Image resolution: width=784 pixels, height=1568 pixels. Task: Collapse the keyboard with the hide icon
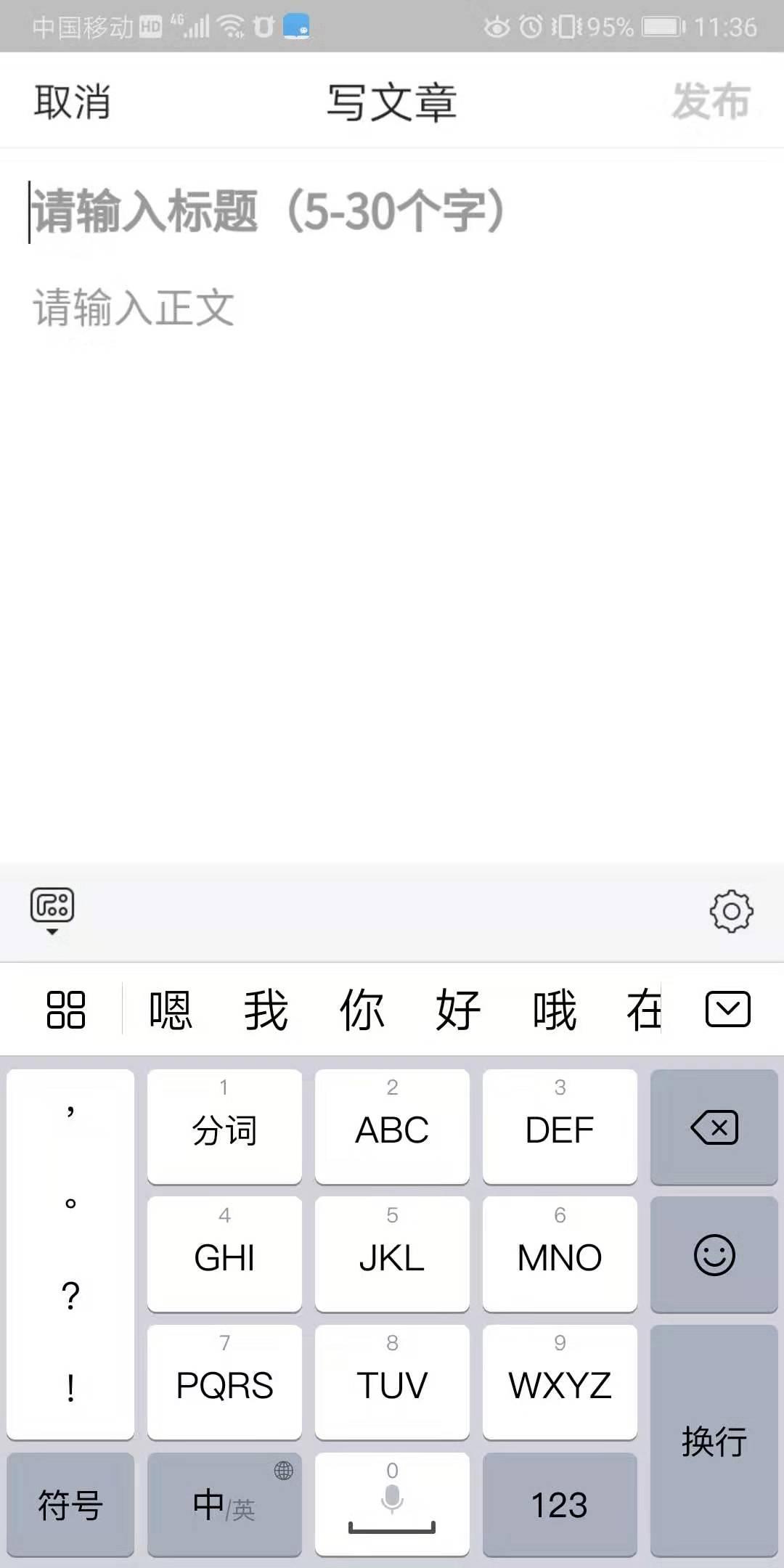727,1009
